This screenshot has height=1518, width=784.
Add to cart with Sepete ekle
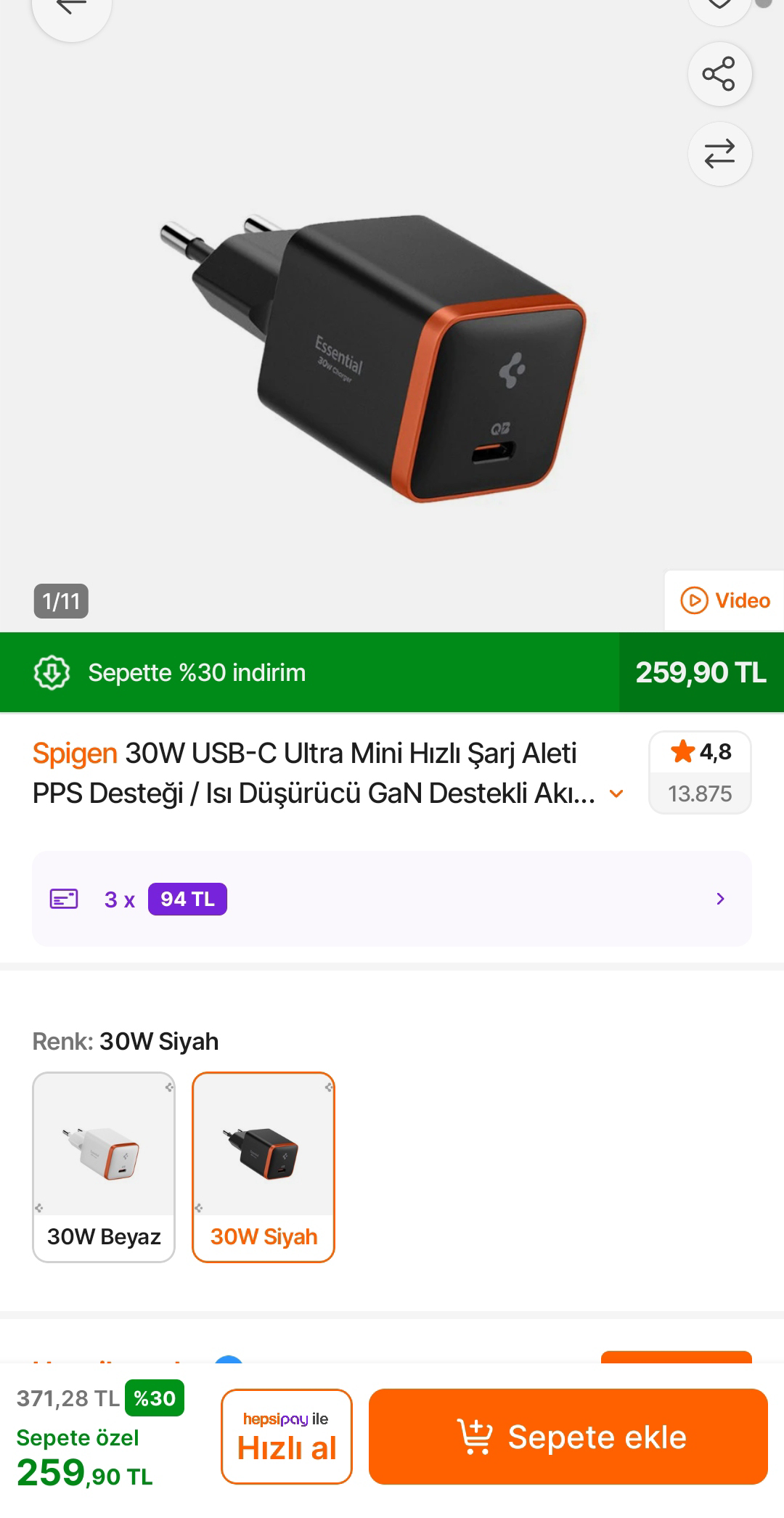point(568,1436)
